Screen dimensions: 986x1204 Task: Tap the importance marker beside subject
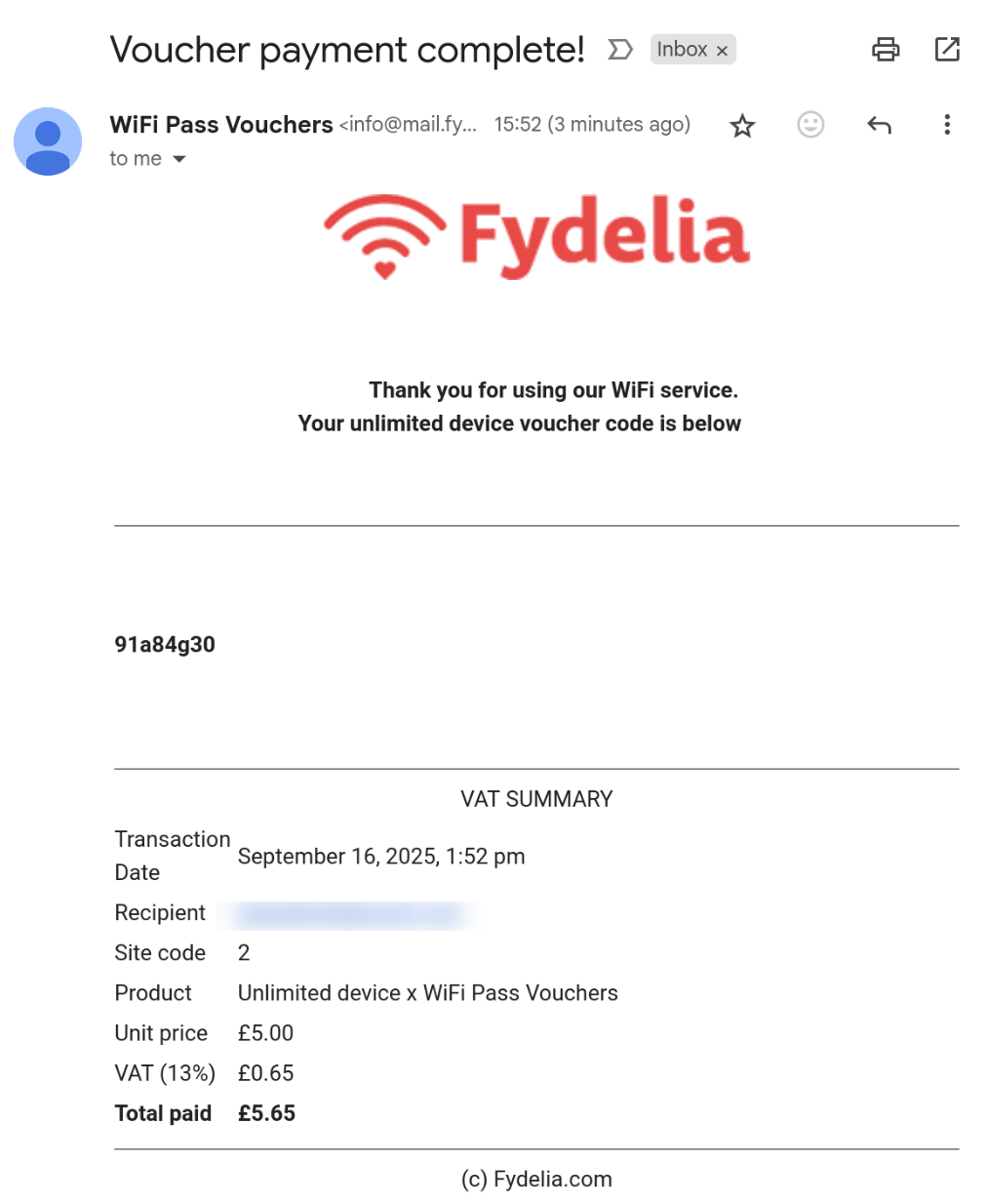coord(619,49)
